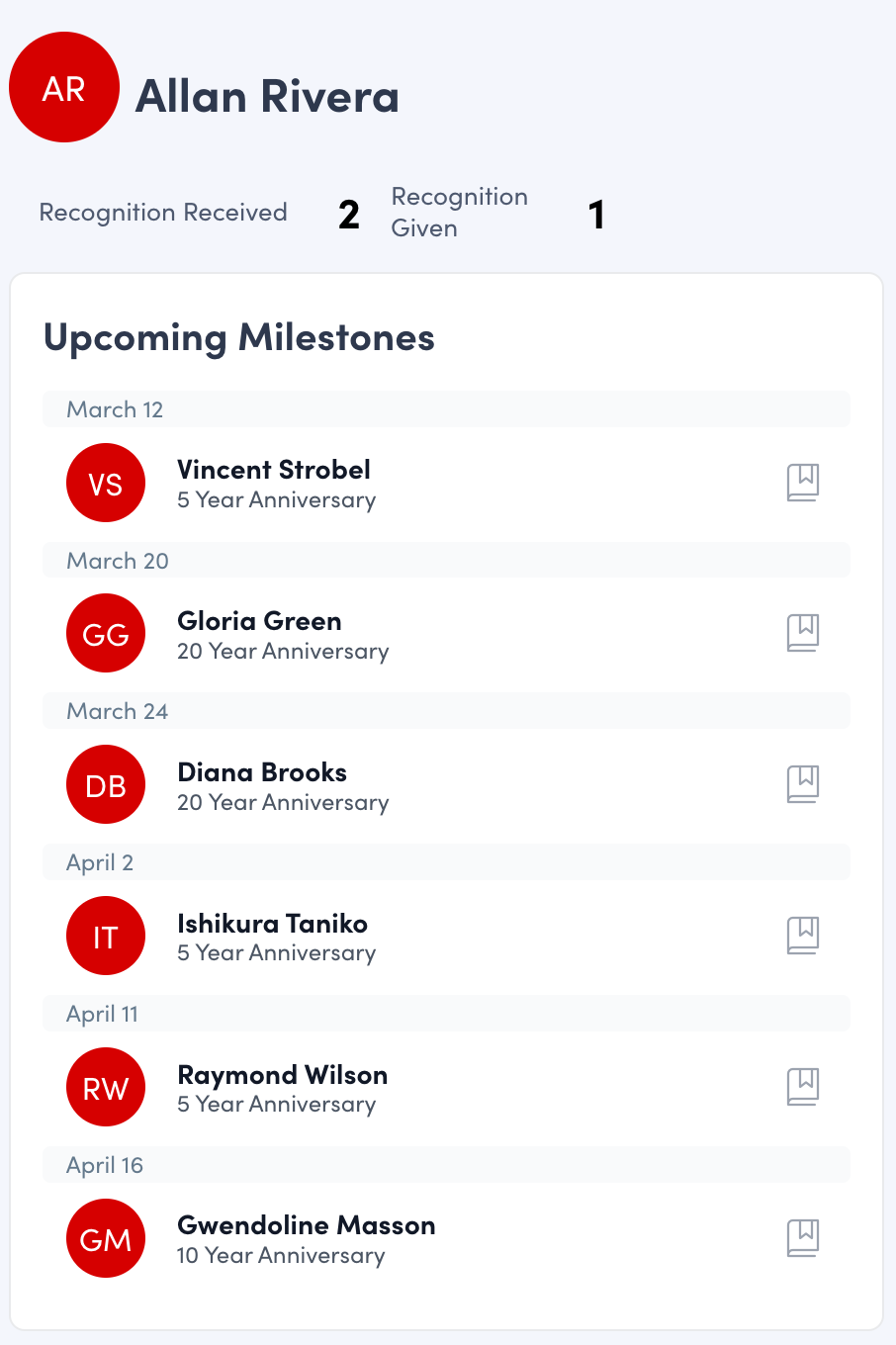Viewport: 896px width, 1345px height.
Task: Tap the bookmark icon for Gloria Green
Action: coord(803,633)
